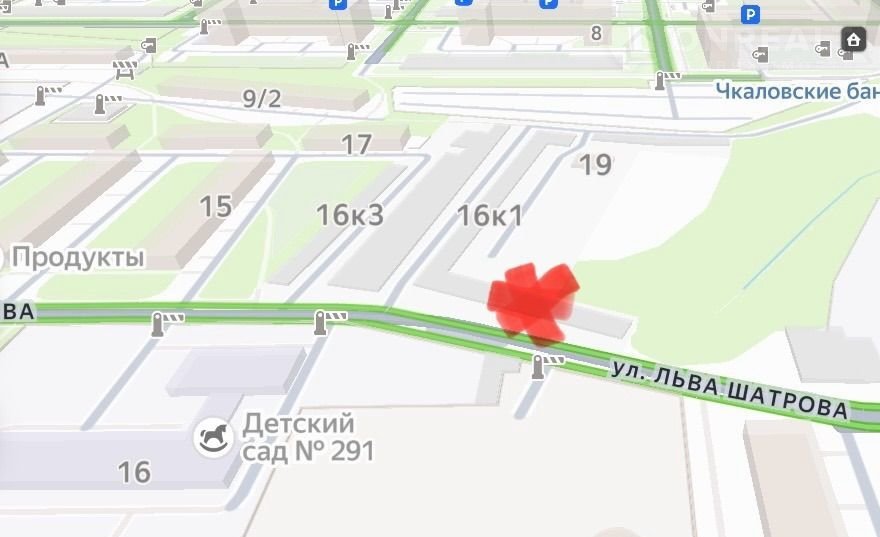880x537 pixels.
Task: Tap the home bookmark pin on the map
Action: pyautogui.click(x=853, y=40)
